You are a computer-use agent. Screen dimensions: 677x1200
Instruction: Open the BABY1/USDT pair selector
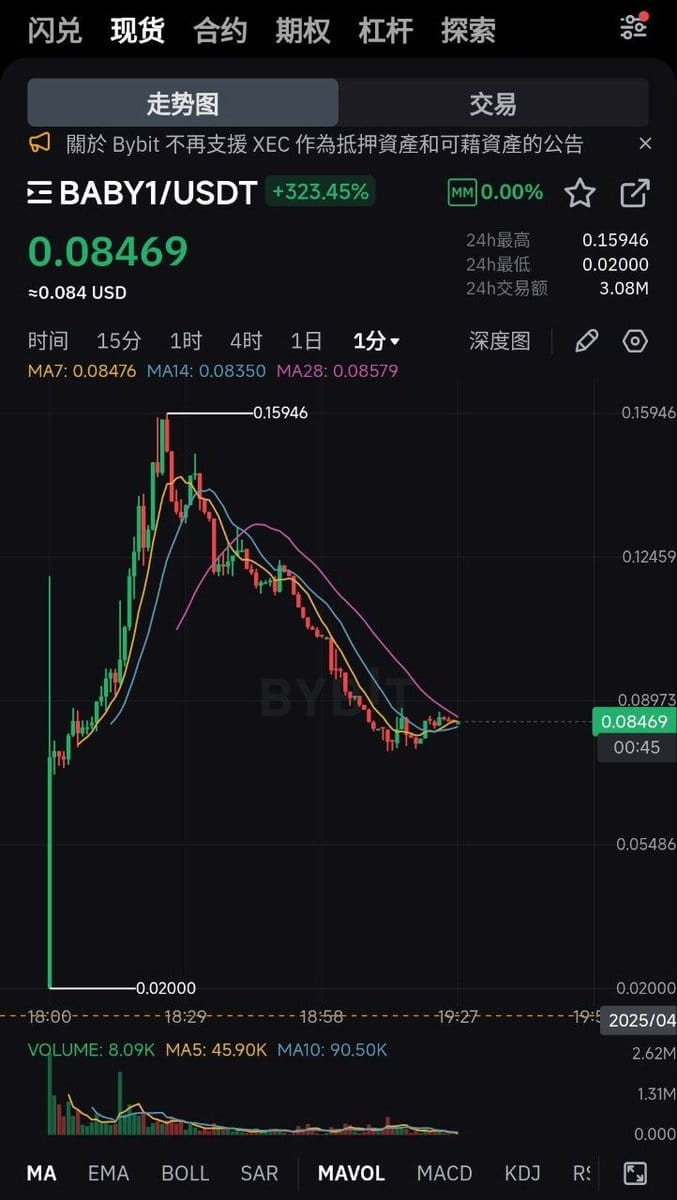tap(142, 192)
